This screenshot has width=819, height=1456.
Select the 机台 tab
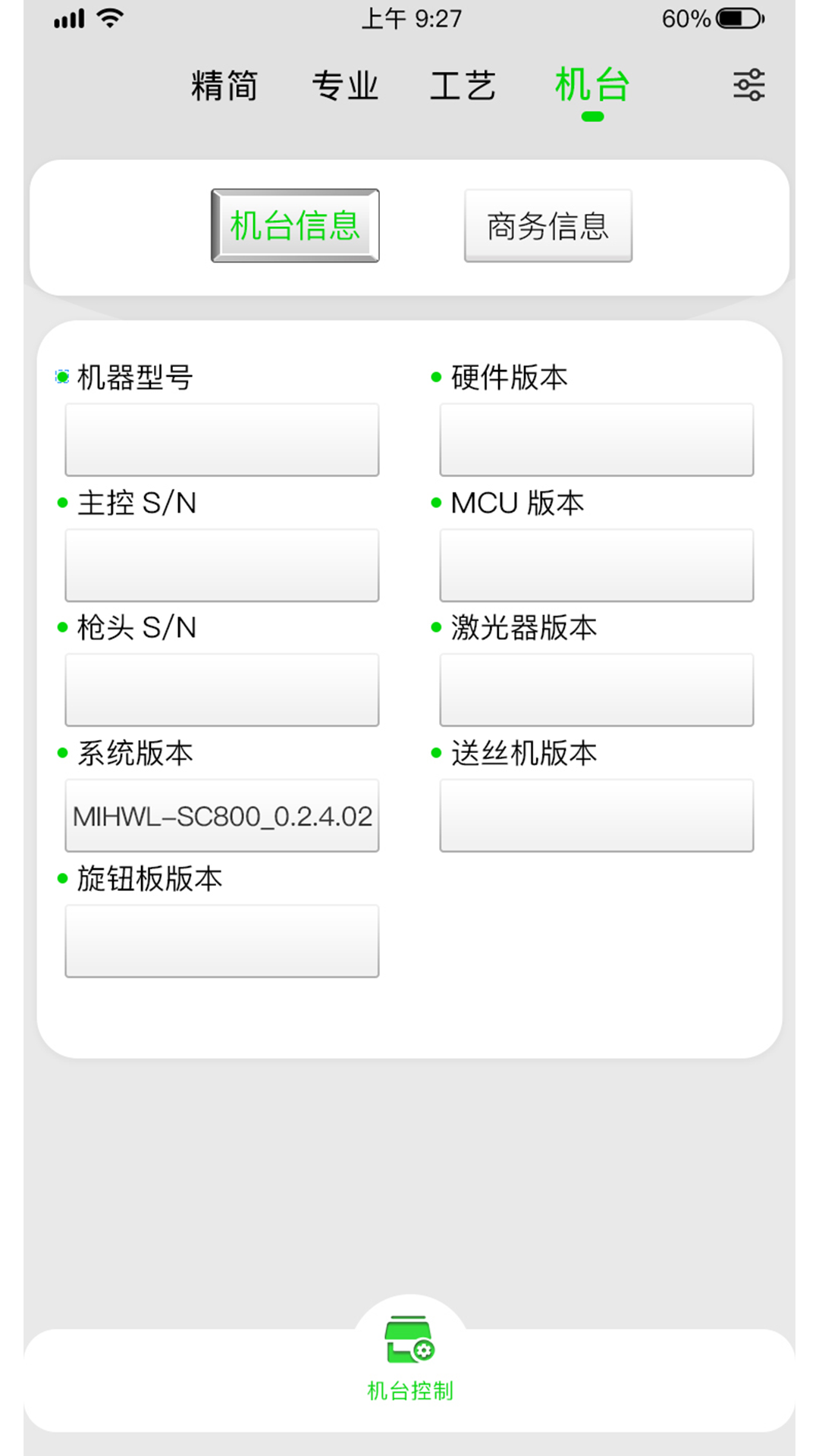(x=592, y=85)
